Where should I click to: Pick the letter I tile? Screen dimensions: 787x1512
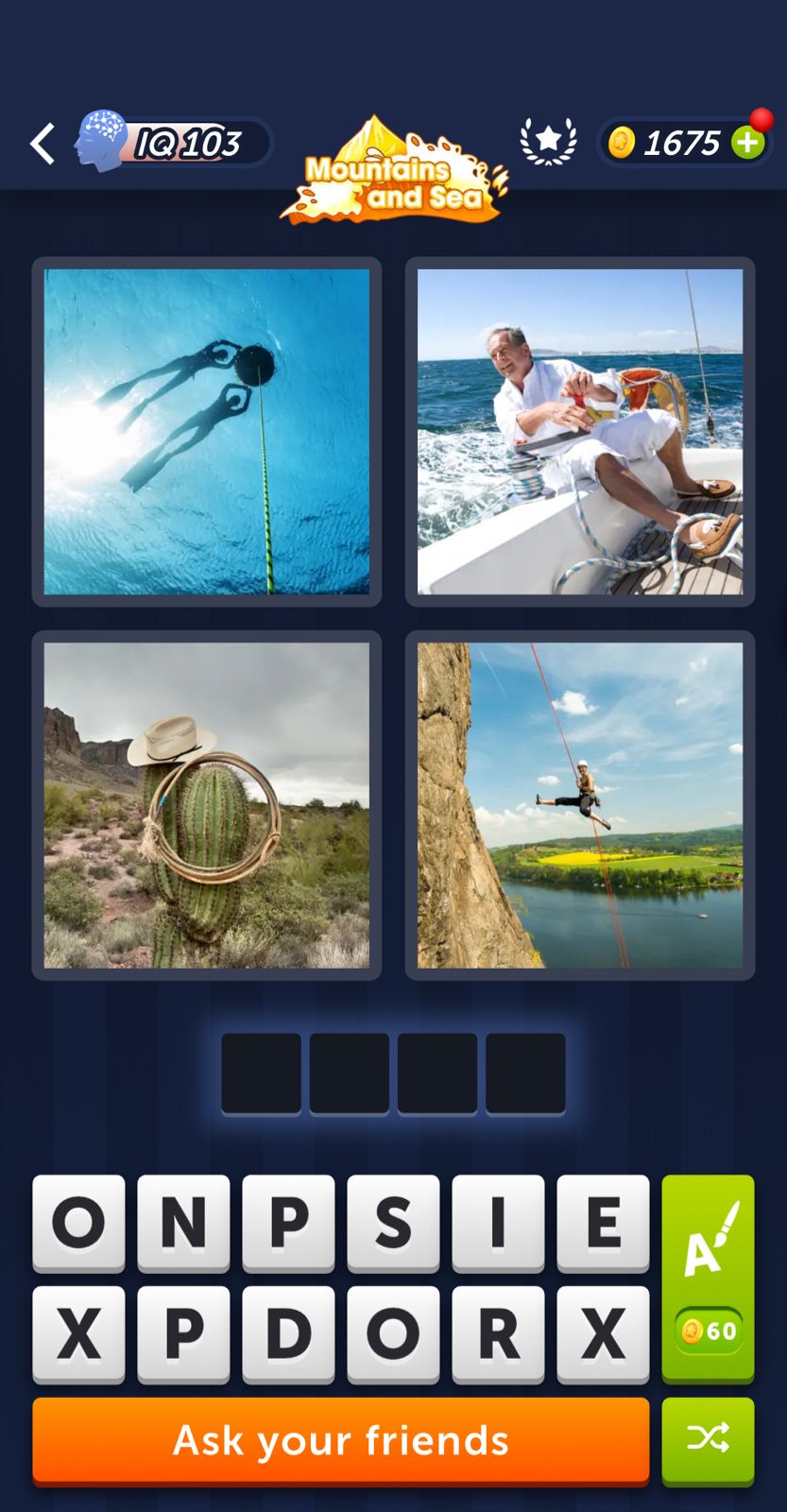click(x=498, y=1223)
